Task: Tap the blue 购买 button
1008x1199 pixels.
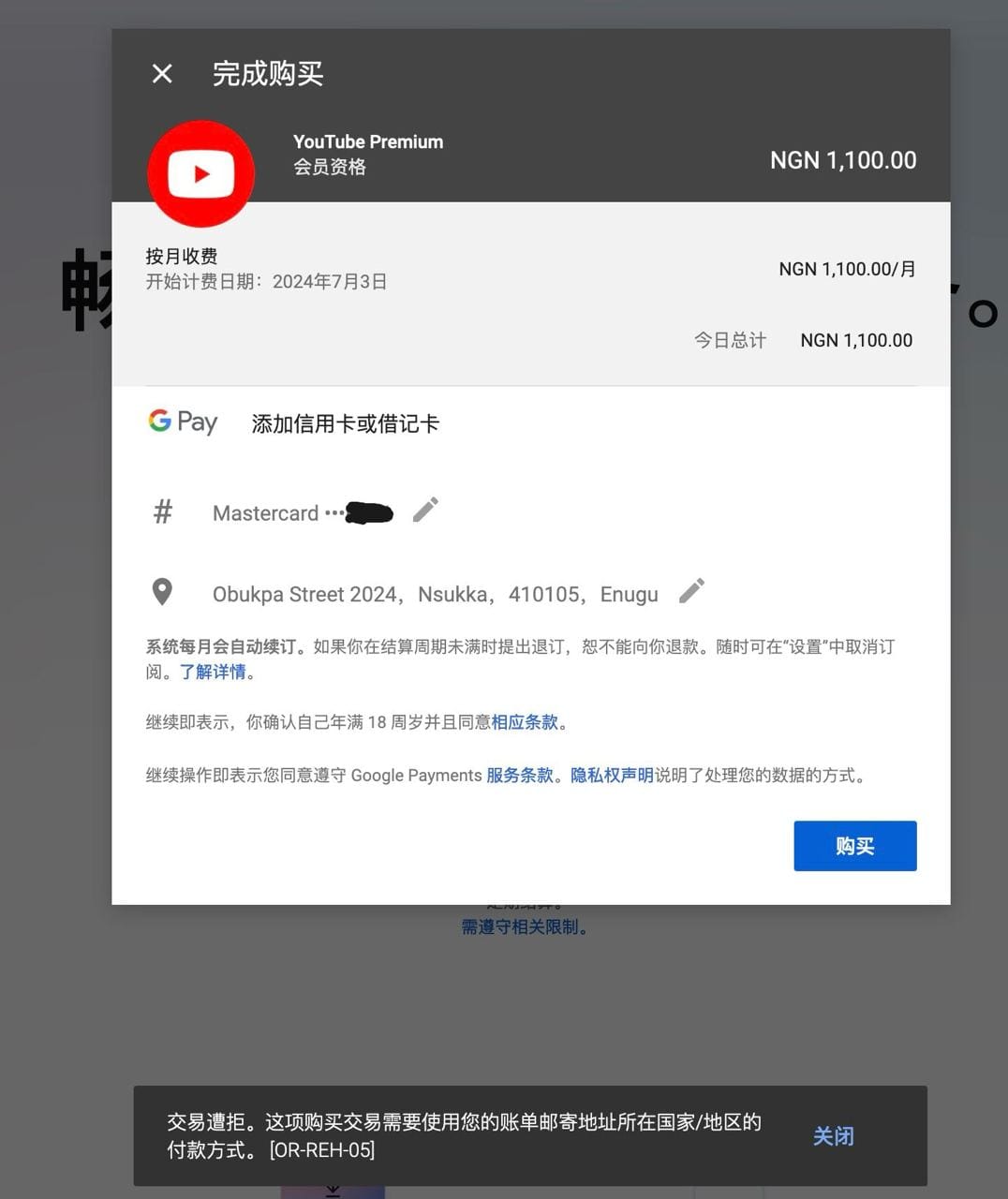Action: click(854, 846)
